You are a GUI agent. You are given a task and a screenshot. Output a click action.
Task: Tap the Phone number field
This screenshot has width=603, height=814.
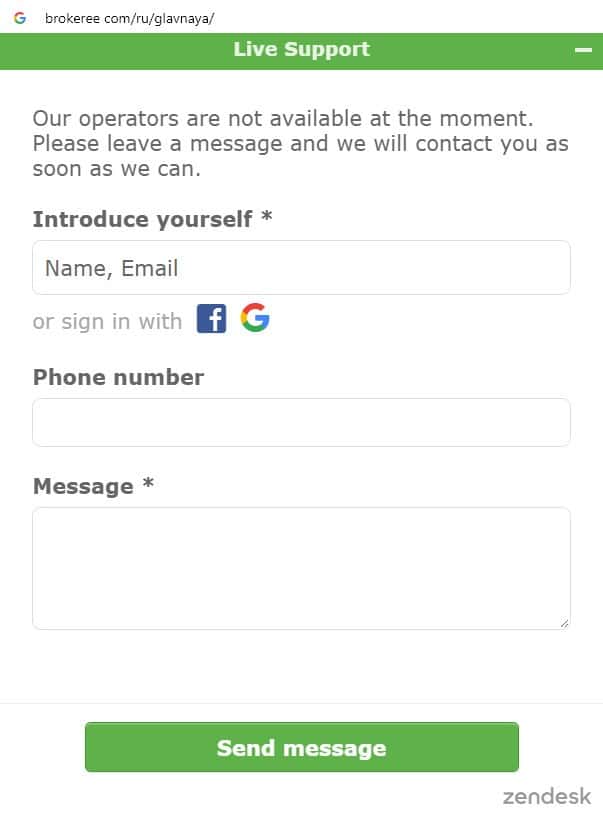[x=301, y=422]
